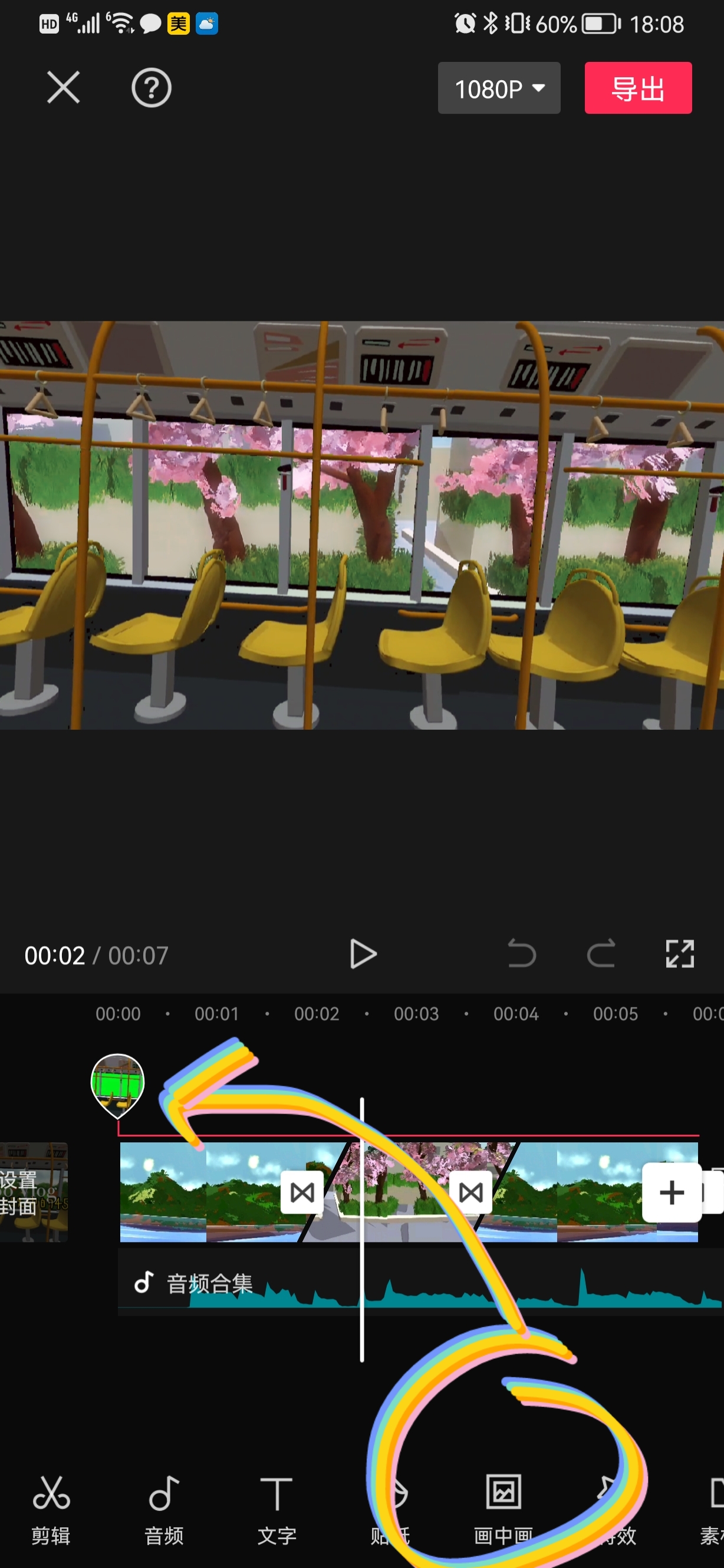
Task: Expand the preview to fullscreen
Action: [x=680, y=954]
